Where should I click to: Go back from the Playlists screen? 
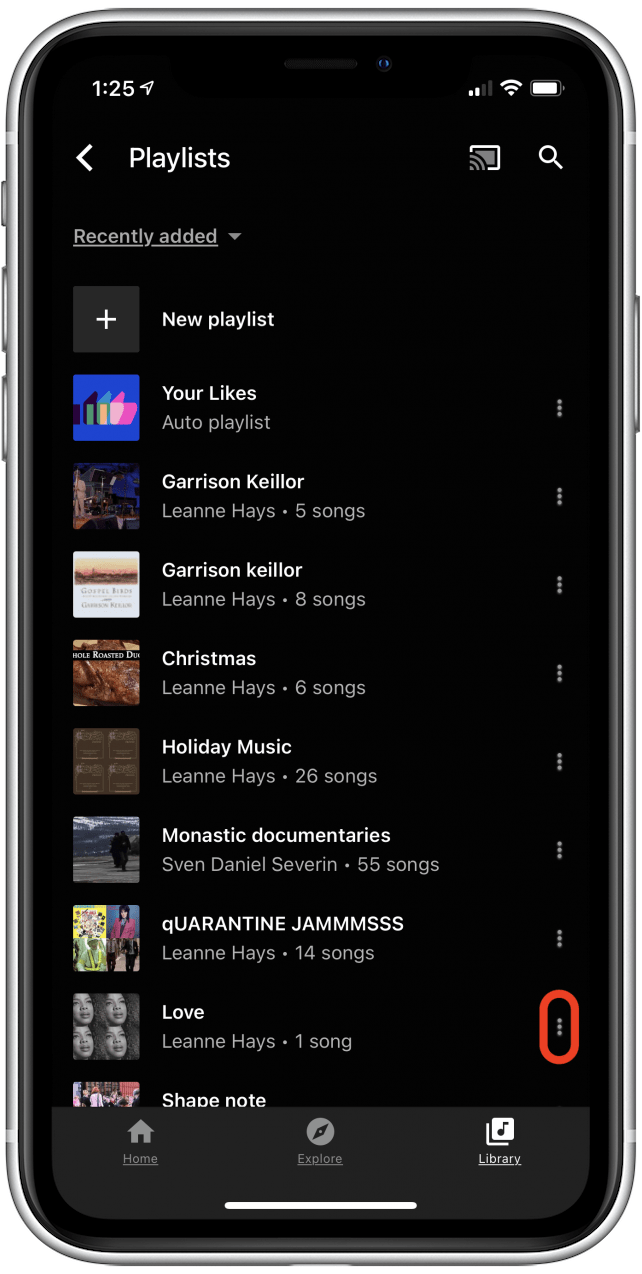tap(86, 158)
